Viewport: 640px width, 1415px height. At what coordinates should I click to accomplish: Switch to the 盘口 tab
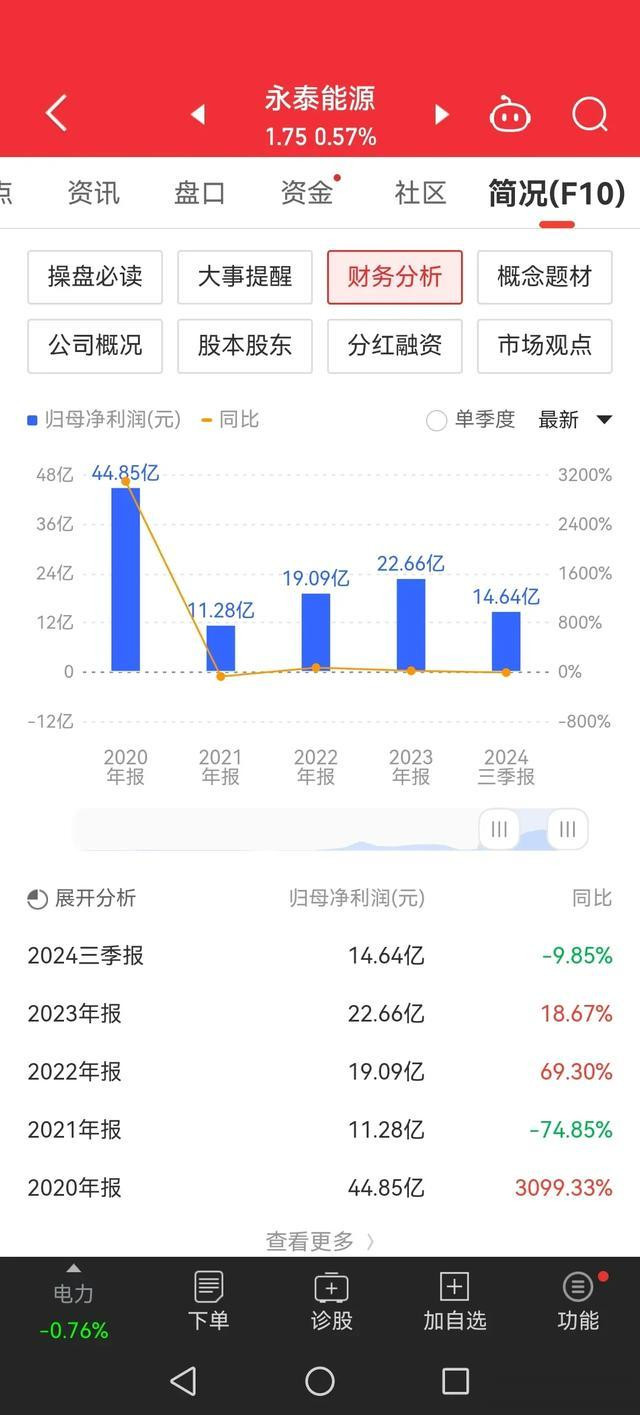199,193
